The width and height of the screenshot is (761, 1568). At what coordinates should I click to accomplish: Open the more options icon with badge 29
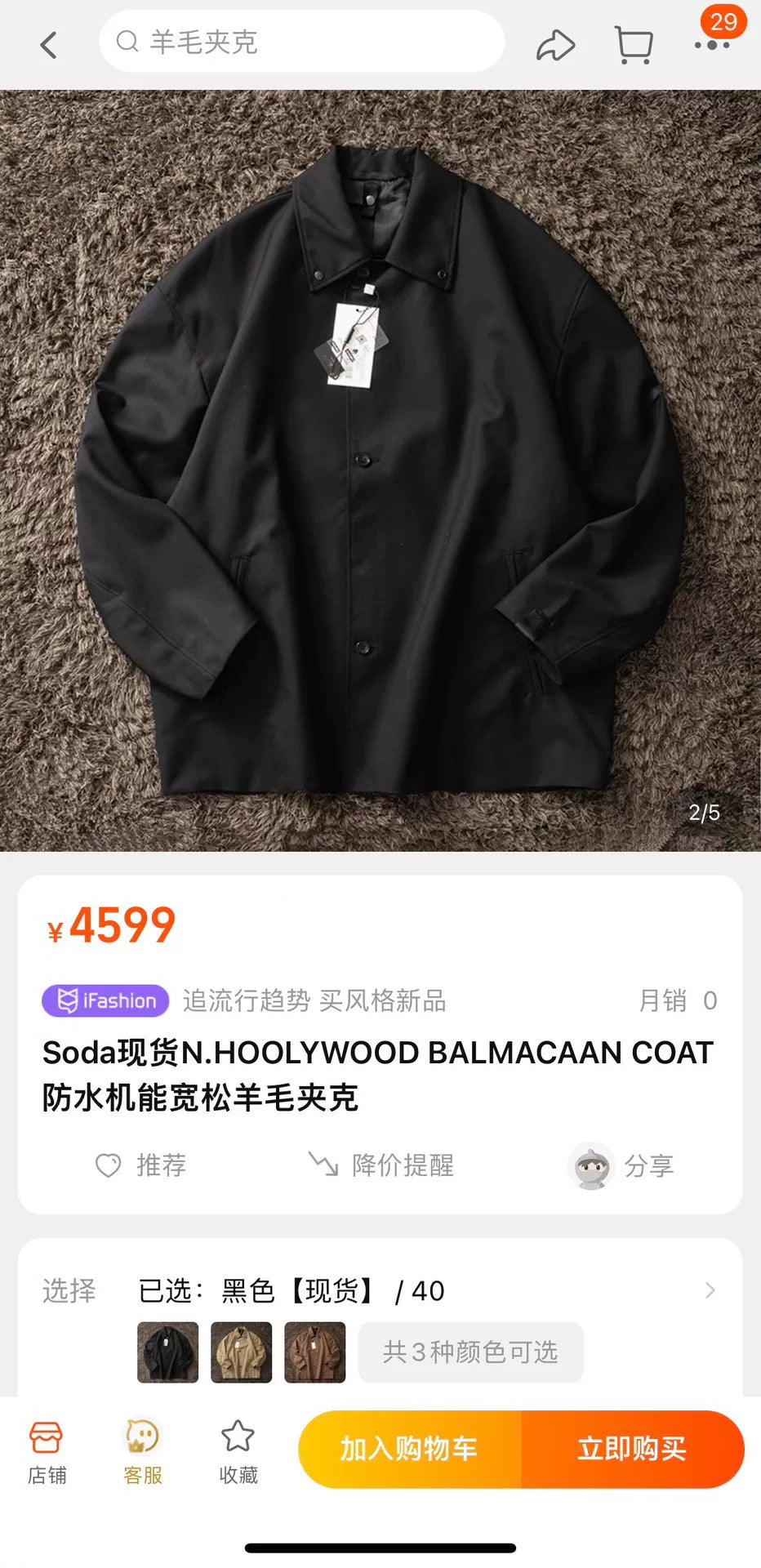click(707, 45)
